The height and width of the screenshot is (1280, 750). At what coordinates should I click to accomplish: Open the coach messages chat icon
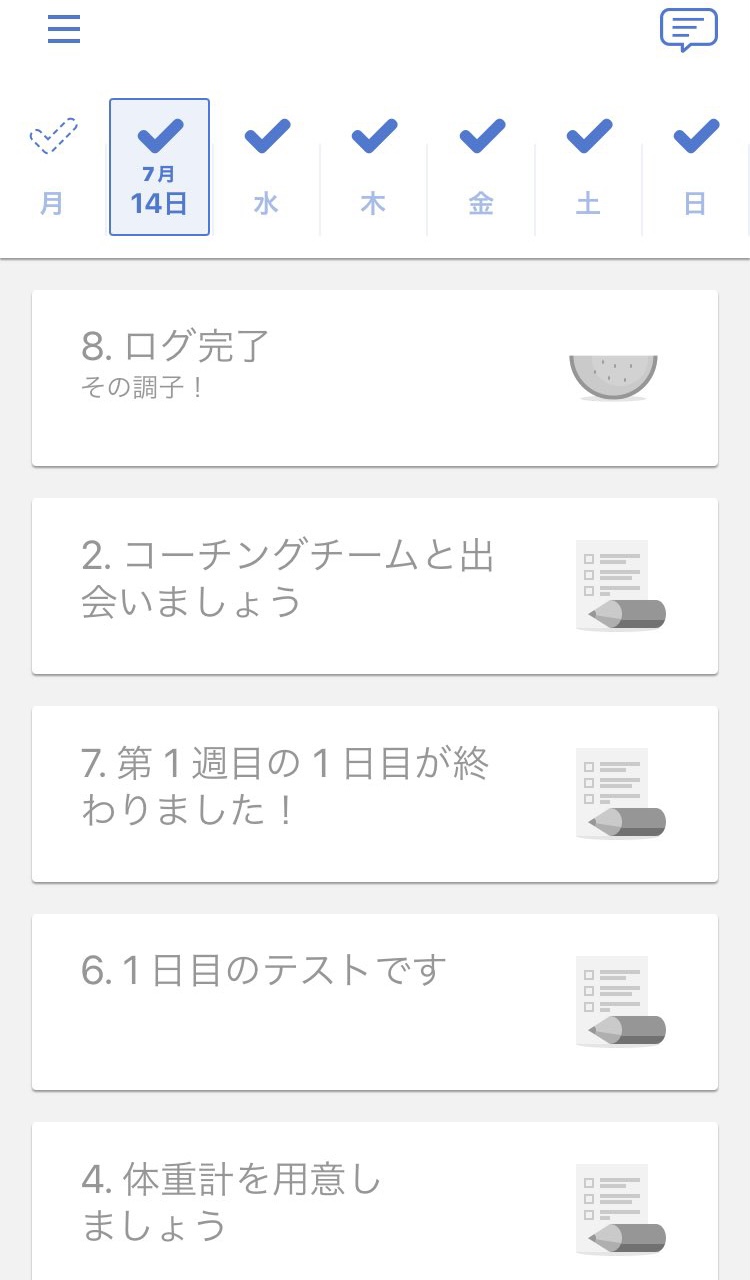(688, 30)
